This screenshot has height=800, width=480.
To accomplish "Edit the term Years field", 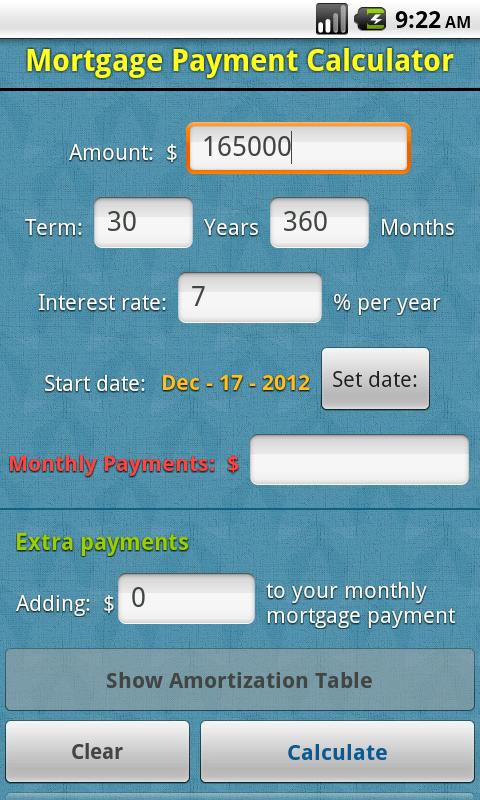I will [x=143, y=223].
